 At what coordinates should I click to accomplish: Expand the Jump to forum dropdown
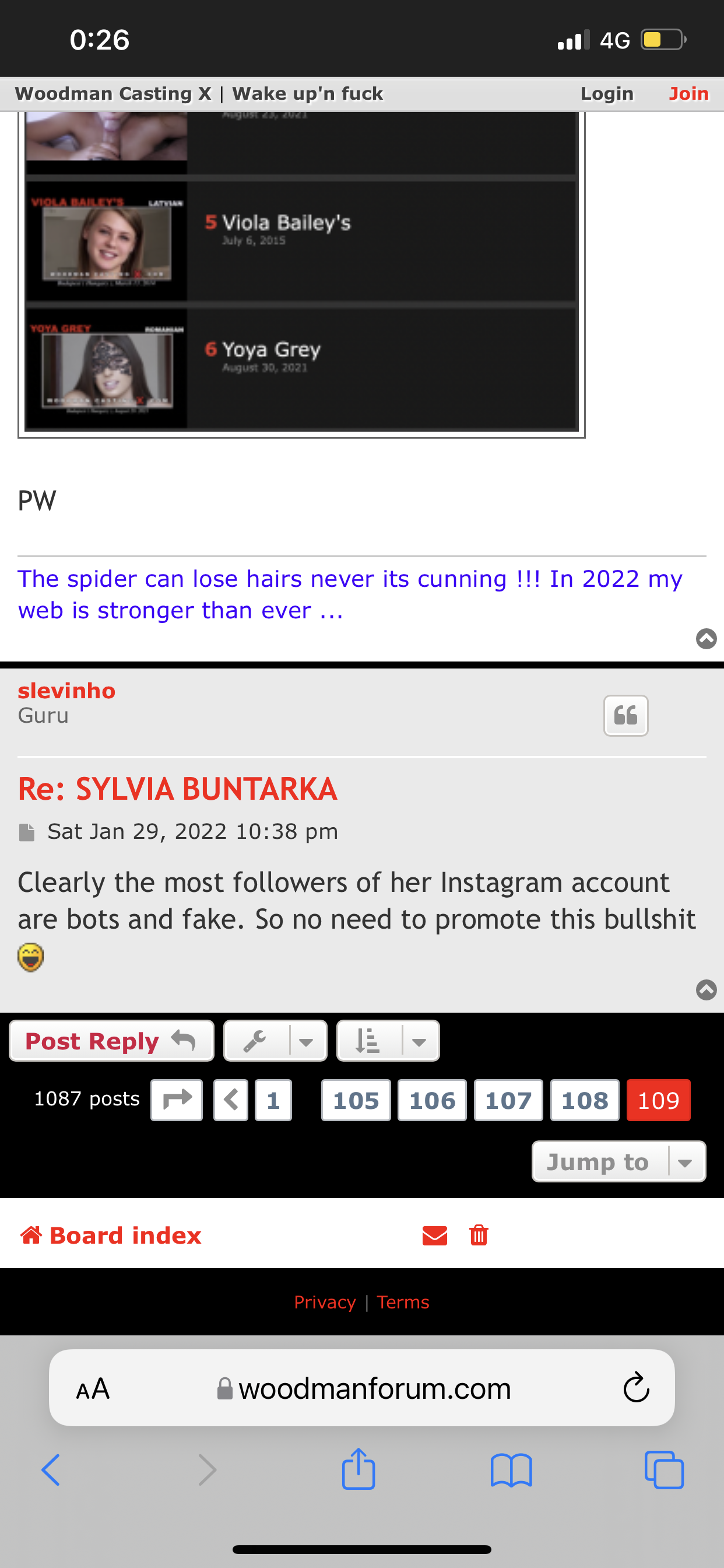click(618, 1162)
